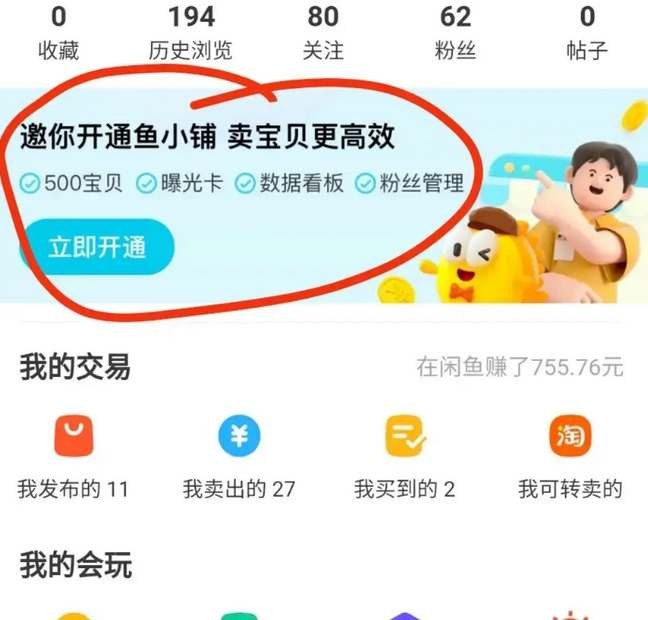Open 历史浏览 browsing history
The width and height of the screenshot is (648, 620).
(191, 32)
